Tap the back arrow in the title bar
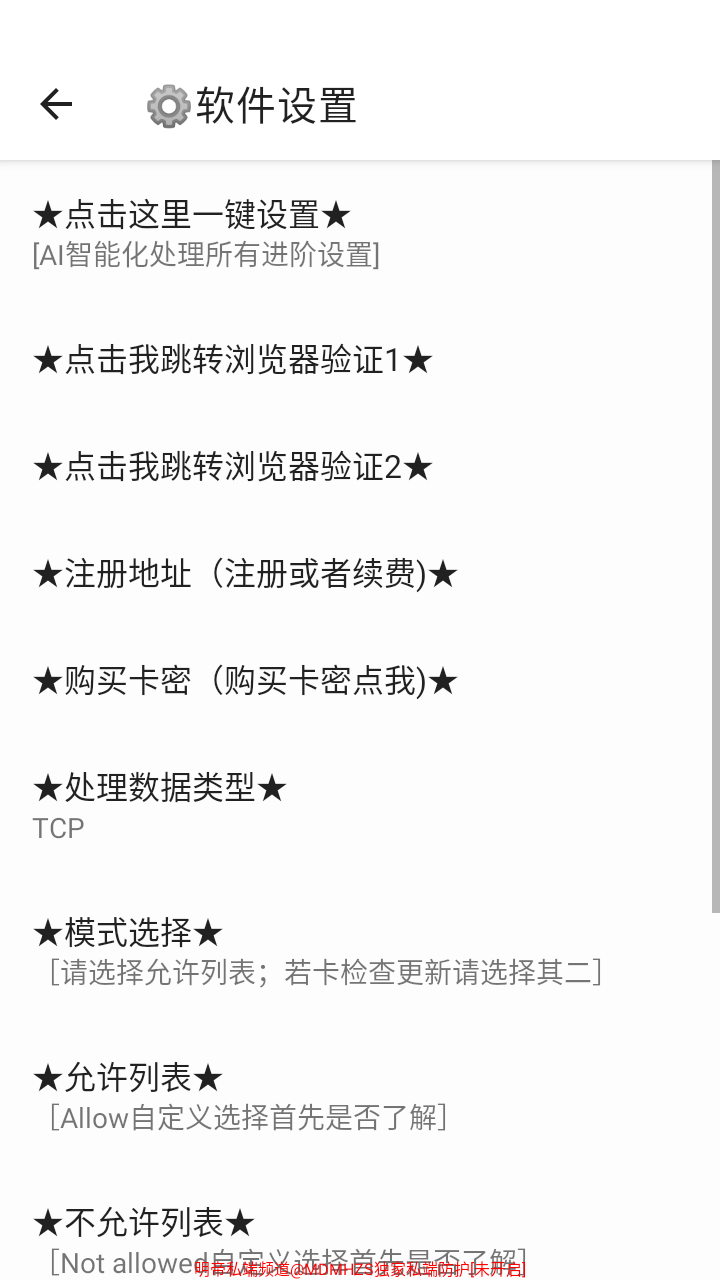The height and width of the screenshot is (1280, 720). click(56, 104)
